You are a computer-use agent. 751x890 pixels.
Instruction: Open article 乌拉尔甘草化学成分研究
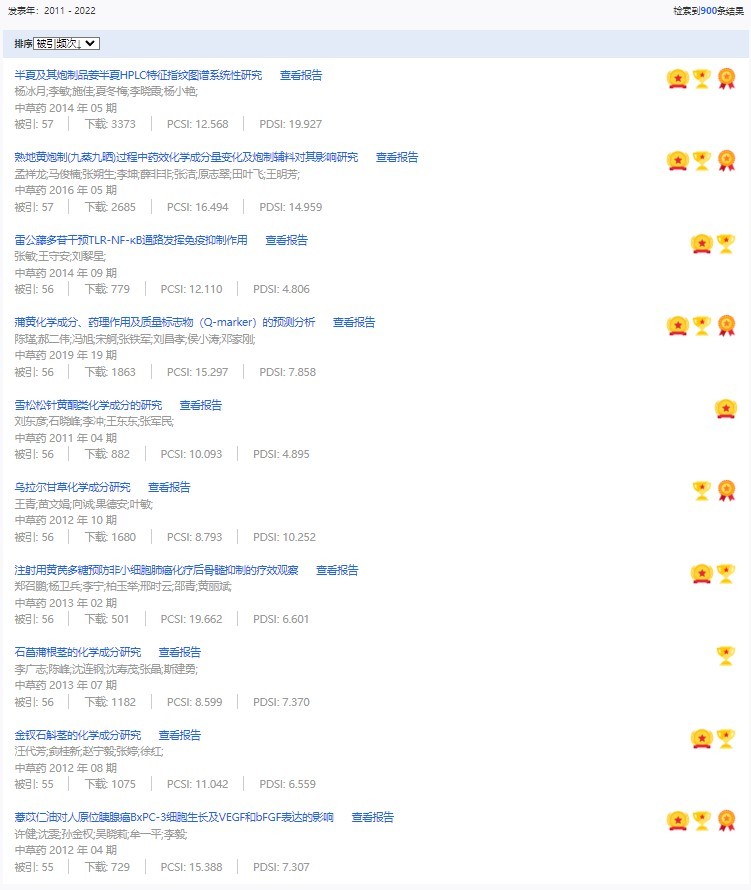72,487
